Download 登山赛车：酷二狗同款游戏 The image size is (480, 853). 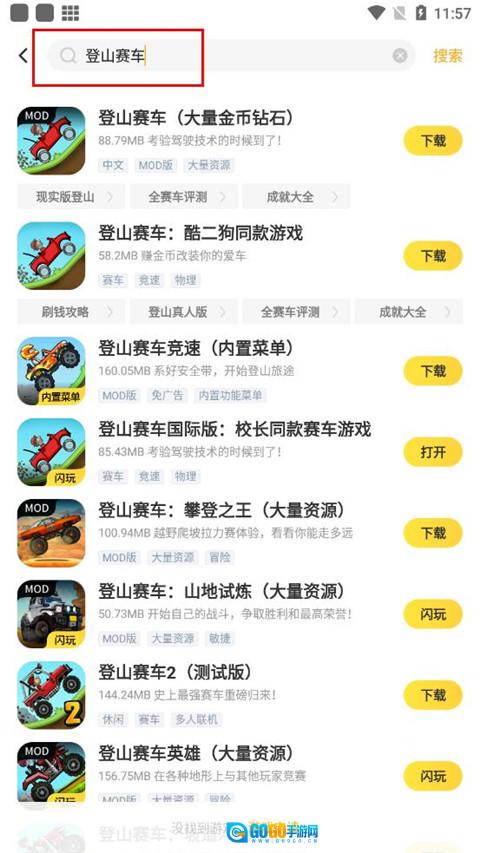point(433,256)
